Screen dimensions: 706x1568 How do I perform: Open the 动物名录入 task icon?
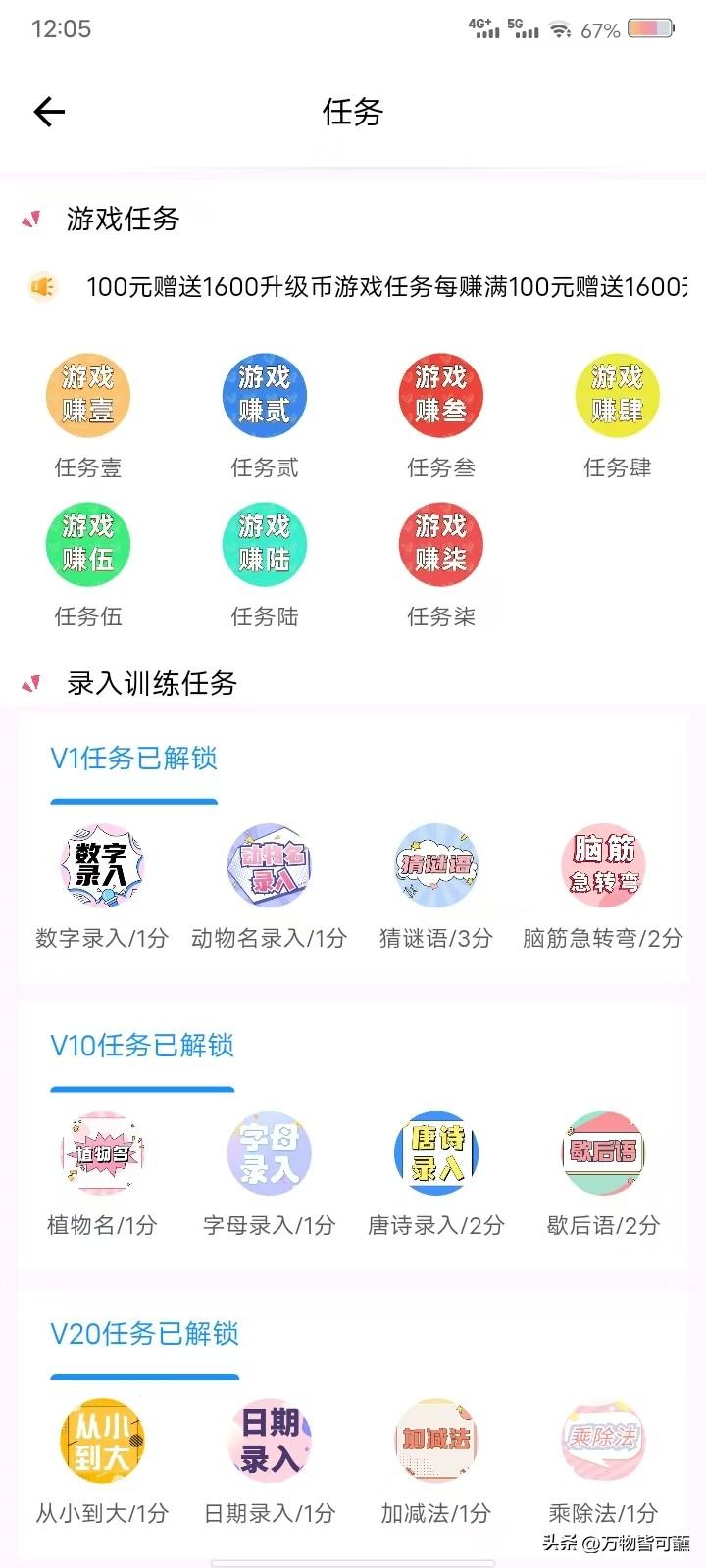269,866
